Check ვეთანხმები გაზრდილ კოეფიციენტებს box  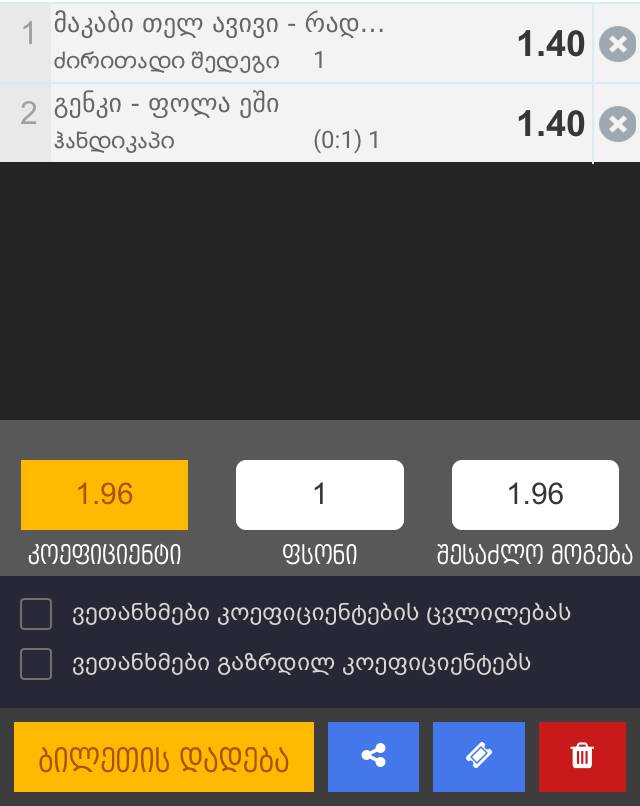coord(36,663)
